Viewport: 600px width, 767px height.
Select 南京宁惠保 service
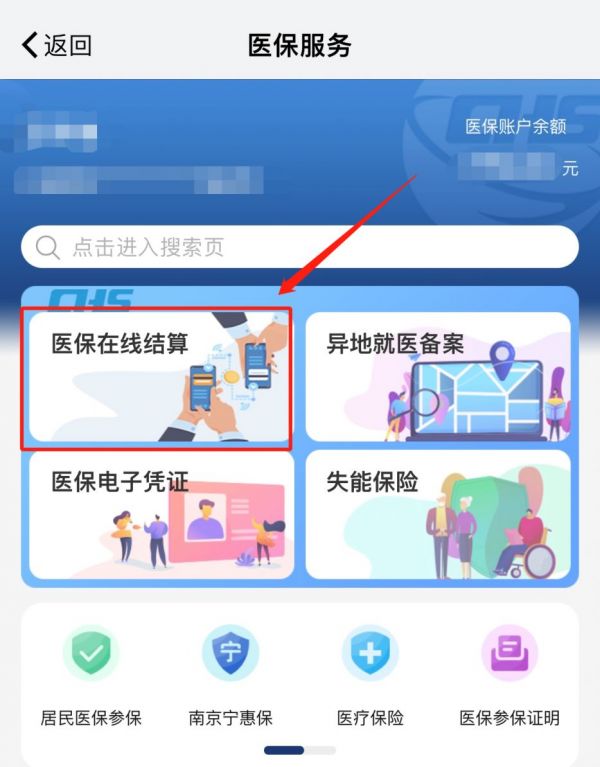pos(230,672)
